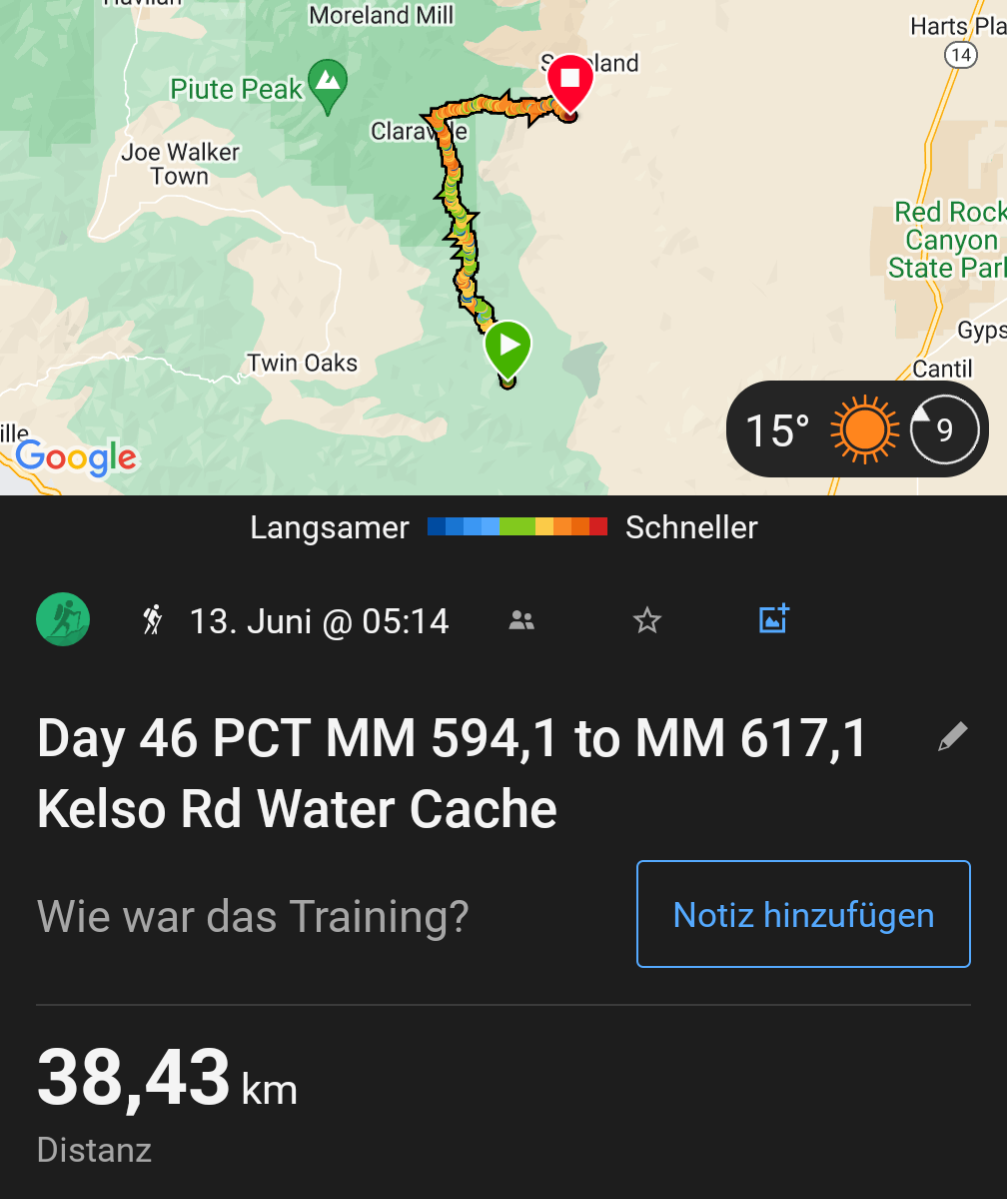Edit the activity title with the pencil
Viewport: 1007px width, 1199px height.
(x=952, y=738)
